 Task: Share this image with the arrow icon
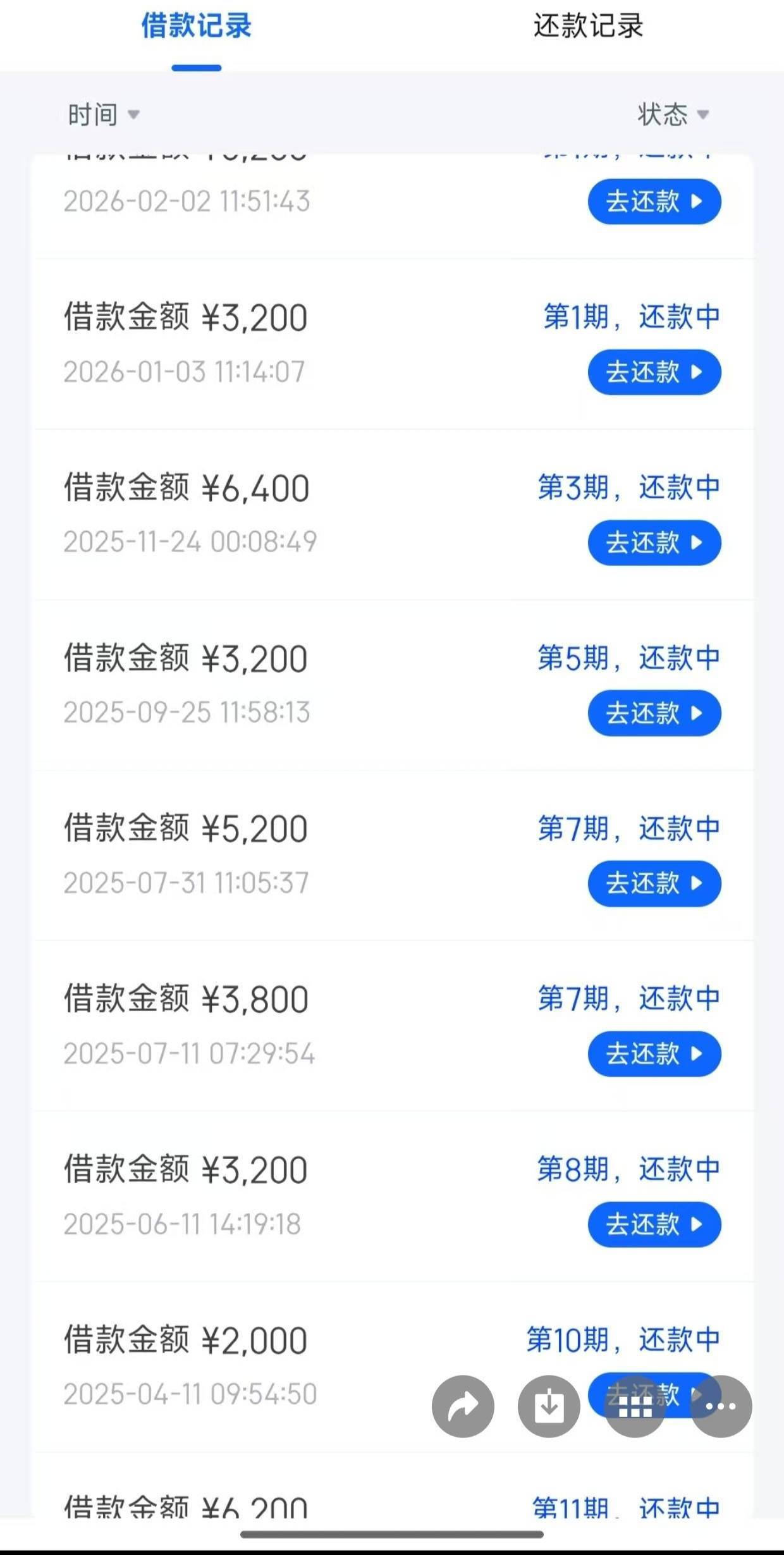coord(463,1406)
